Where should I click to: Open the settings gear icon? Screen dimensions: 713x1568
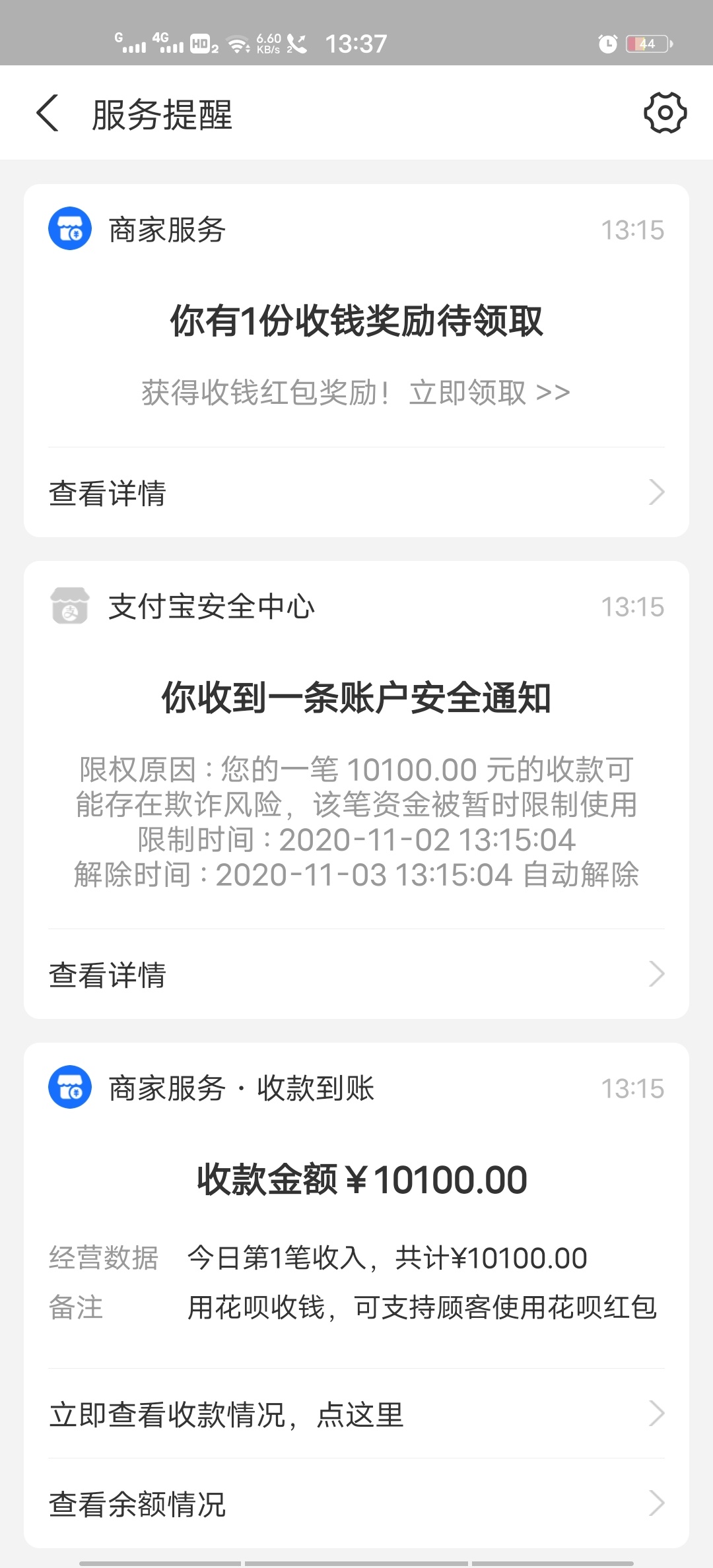(665, 113)
